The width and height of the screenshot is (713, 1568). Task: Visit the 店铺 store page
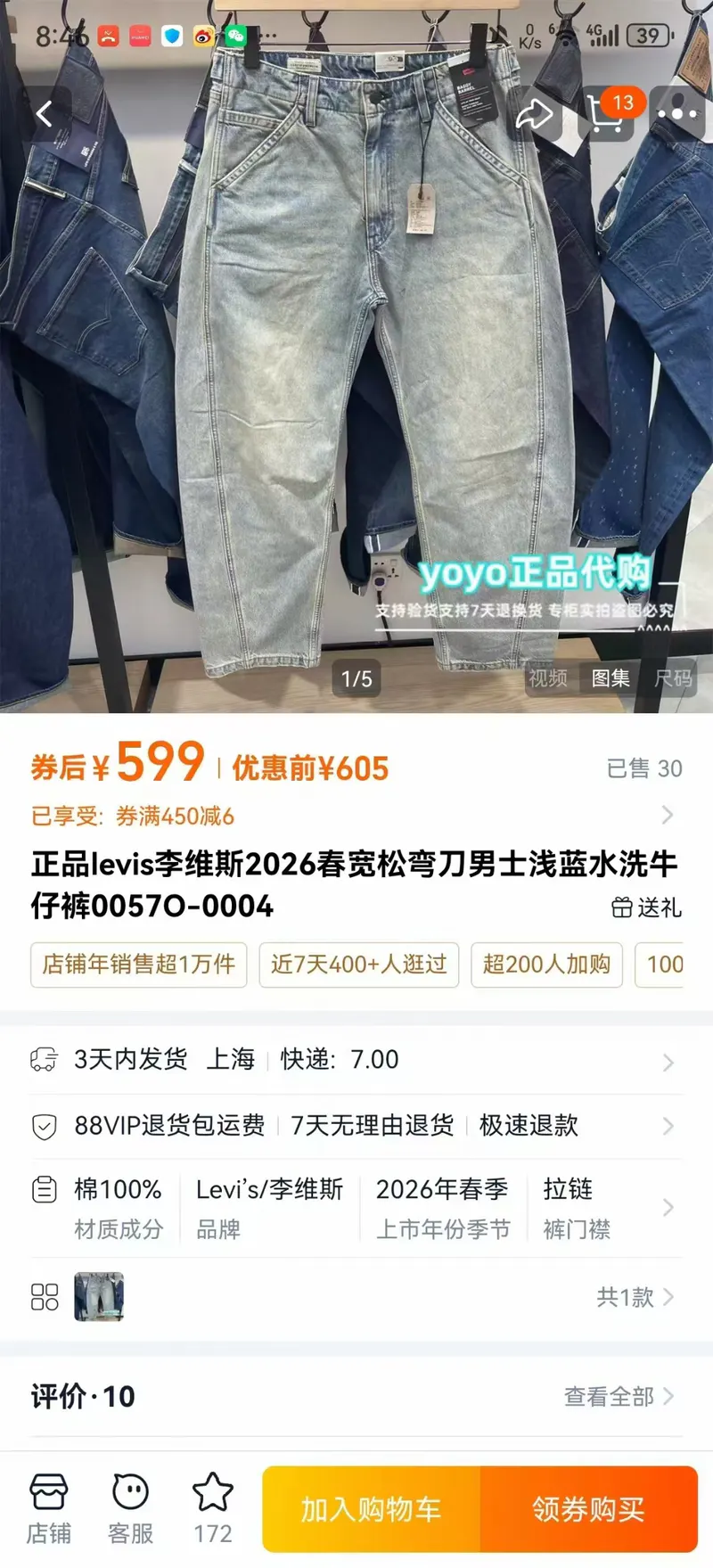point(49,1507)
